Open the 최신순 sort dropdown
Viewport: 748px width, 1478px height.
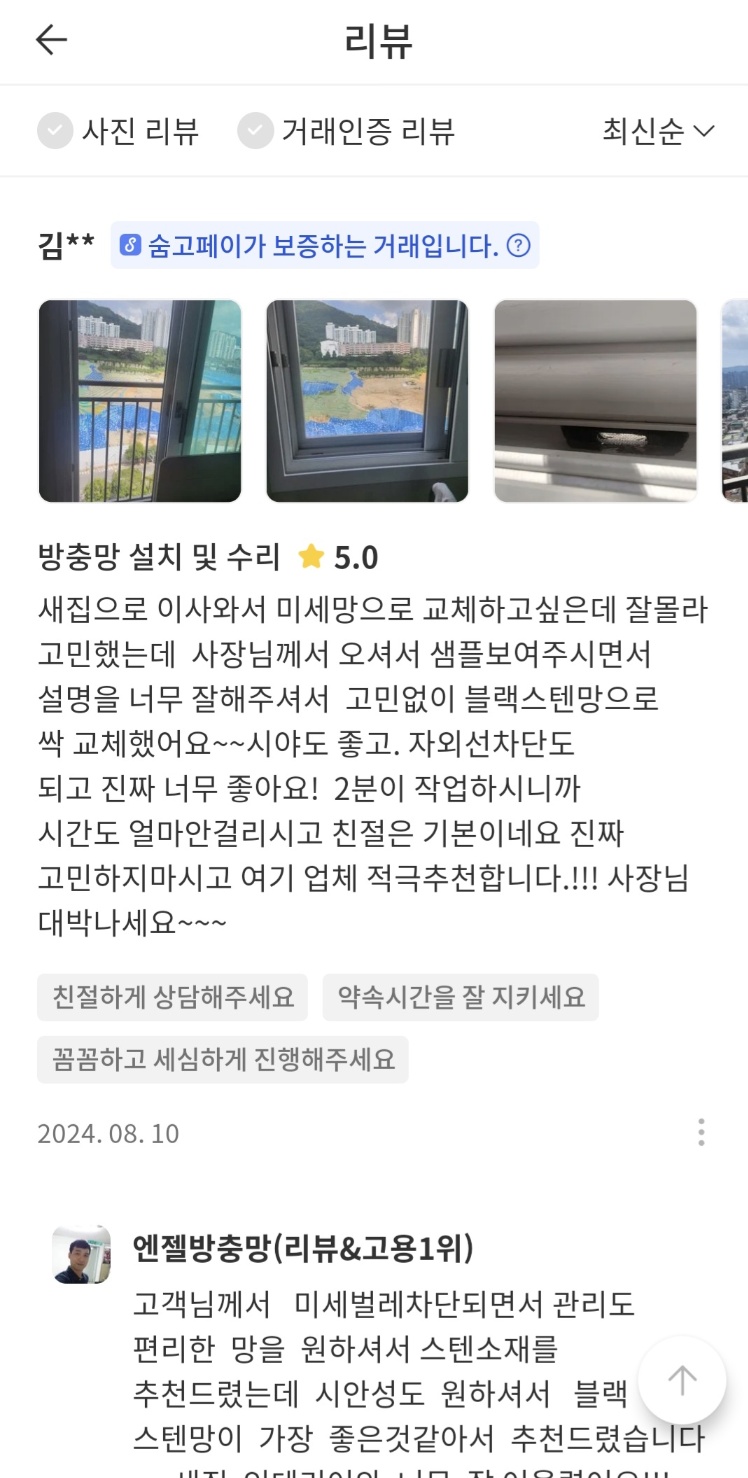[x=658, y=131]
